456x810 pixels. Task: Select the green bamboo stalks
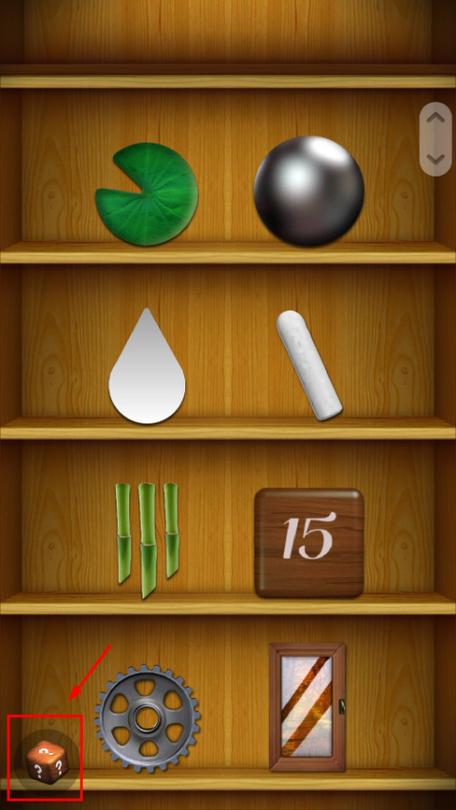(147, 540)
